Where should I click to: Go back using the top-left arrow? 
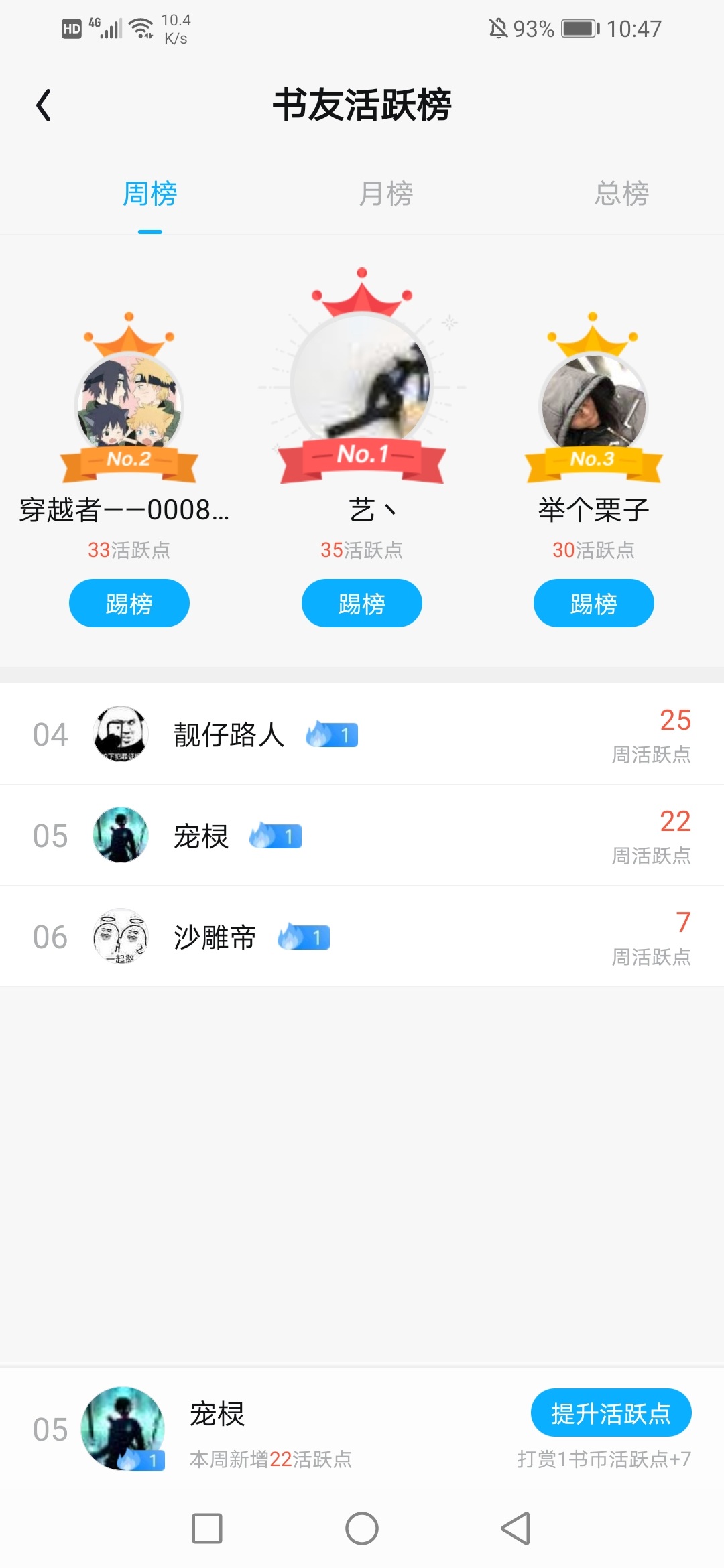point(44,105)
